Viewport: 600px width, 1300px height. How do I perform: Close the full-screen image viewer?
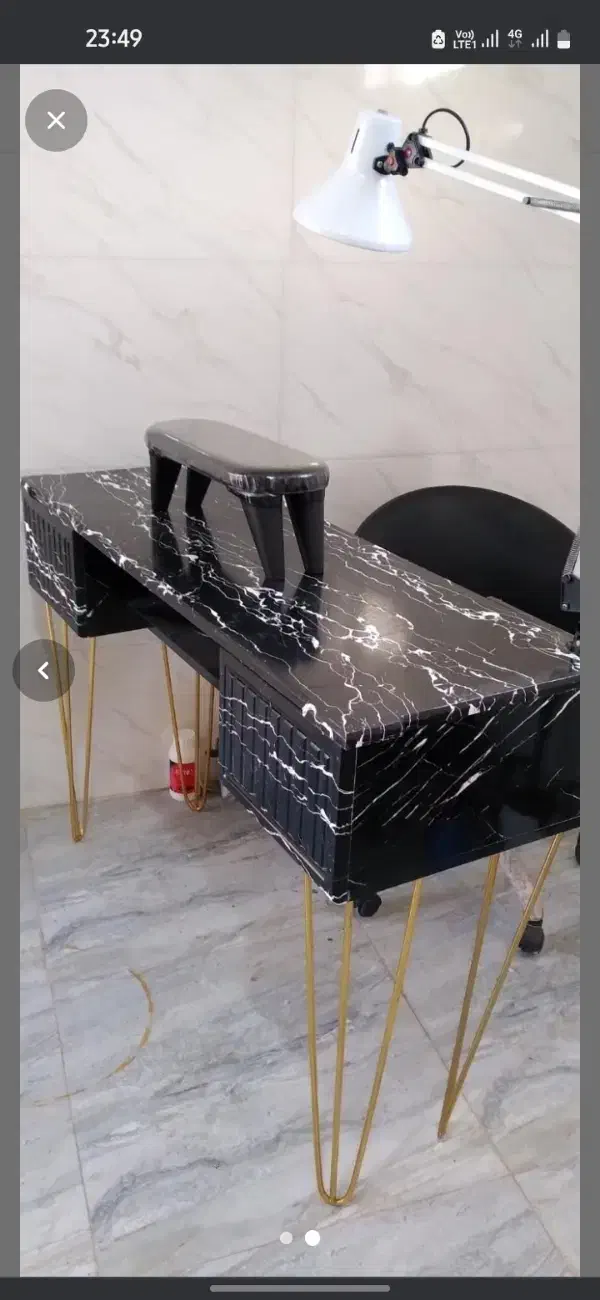[x=56, y=120]
